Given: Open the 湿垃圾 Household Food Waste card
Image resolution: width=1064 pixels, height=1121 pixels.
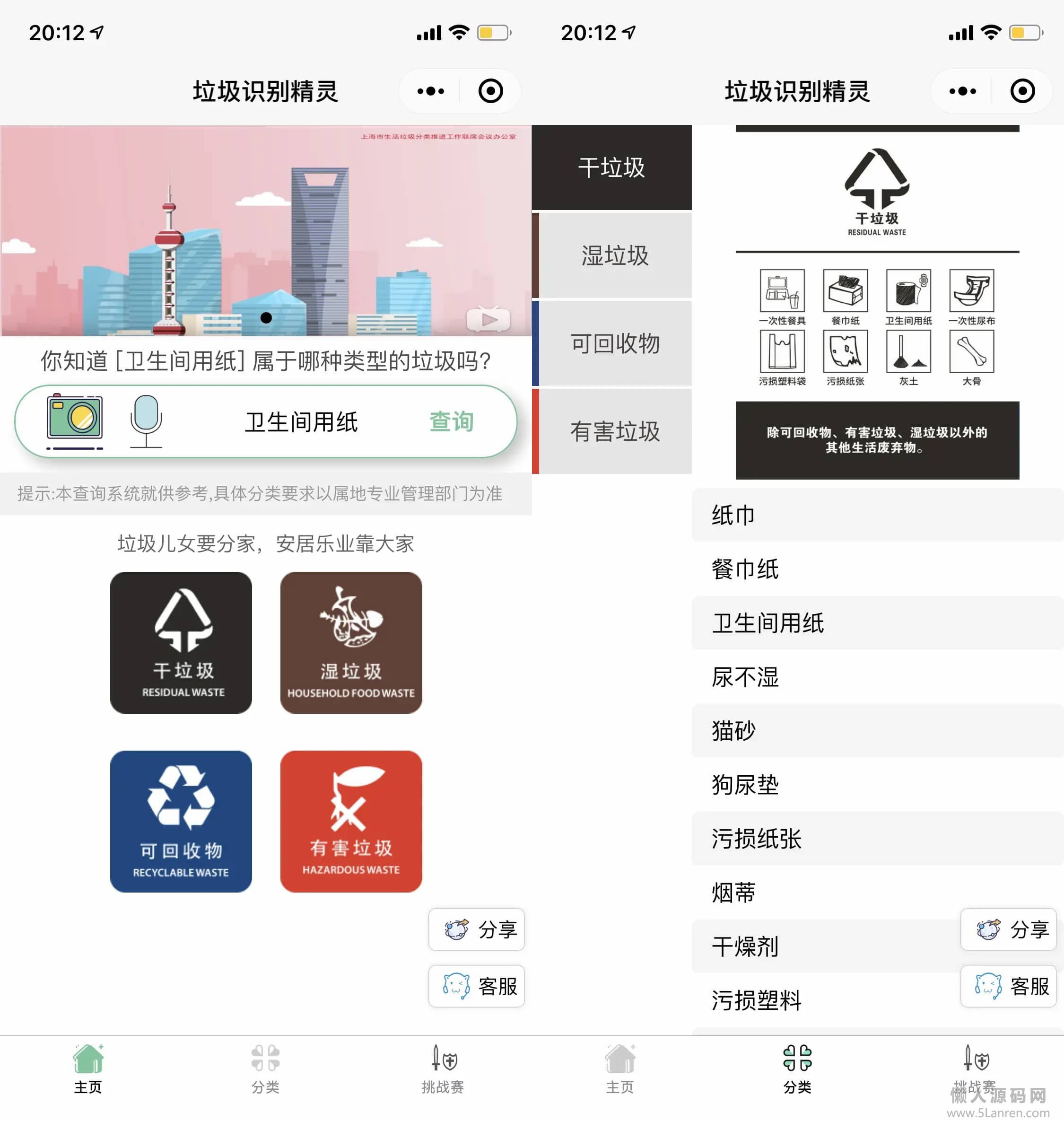Looking at the screenshot, I should (x=350, y=642).
